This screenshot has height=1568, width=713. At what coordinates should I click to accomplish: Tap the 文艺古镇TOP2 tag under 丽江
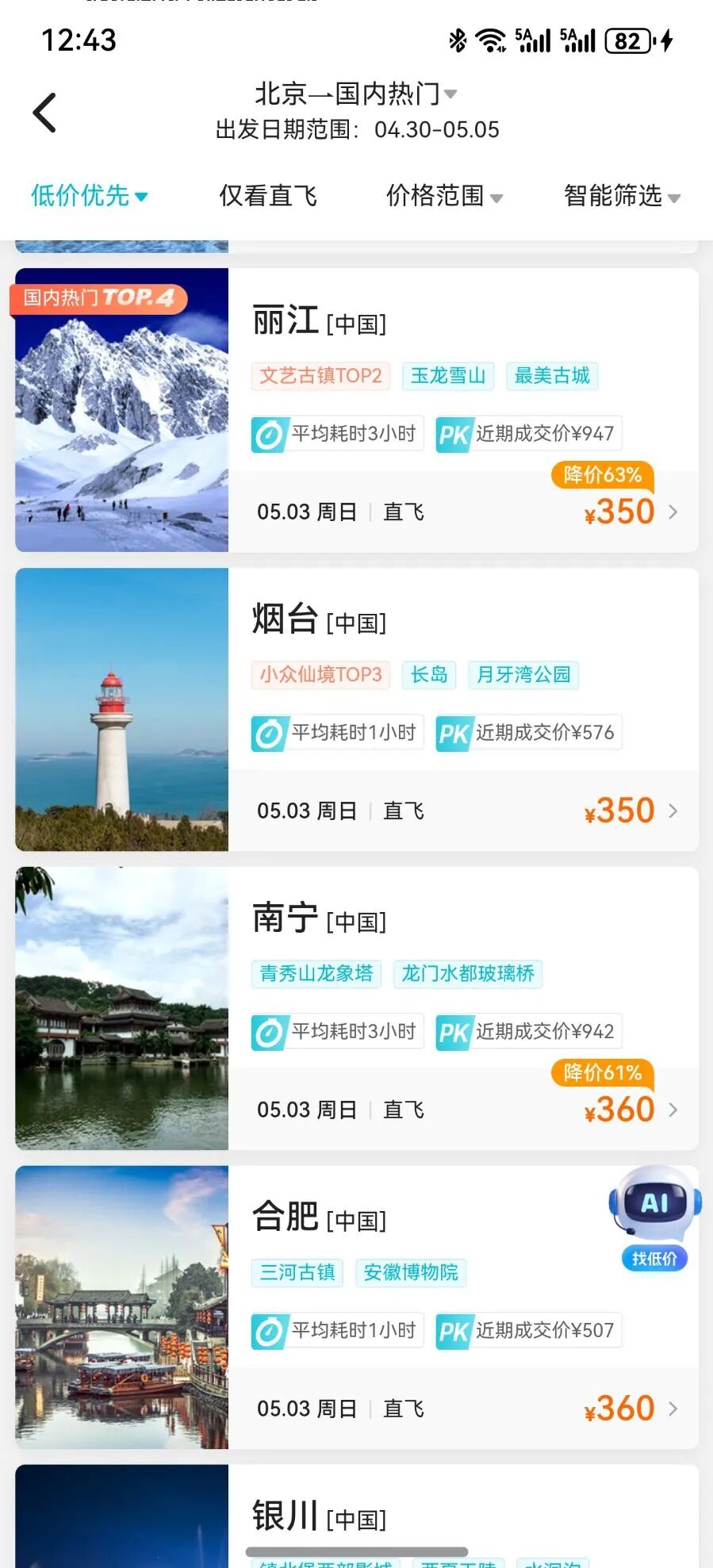(x=320, y=374)
